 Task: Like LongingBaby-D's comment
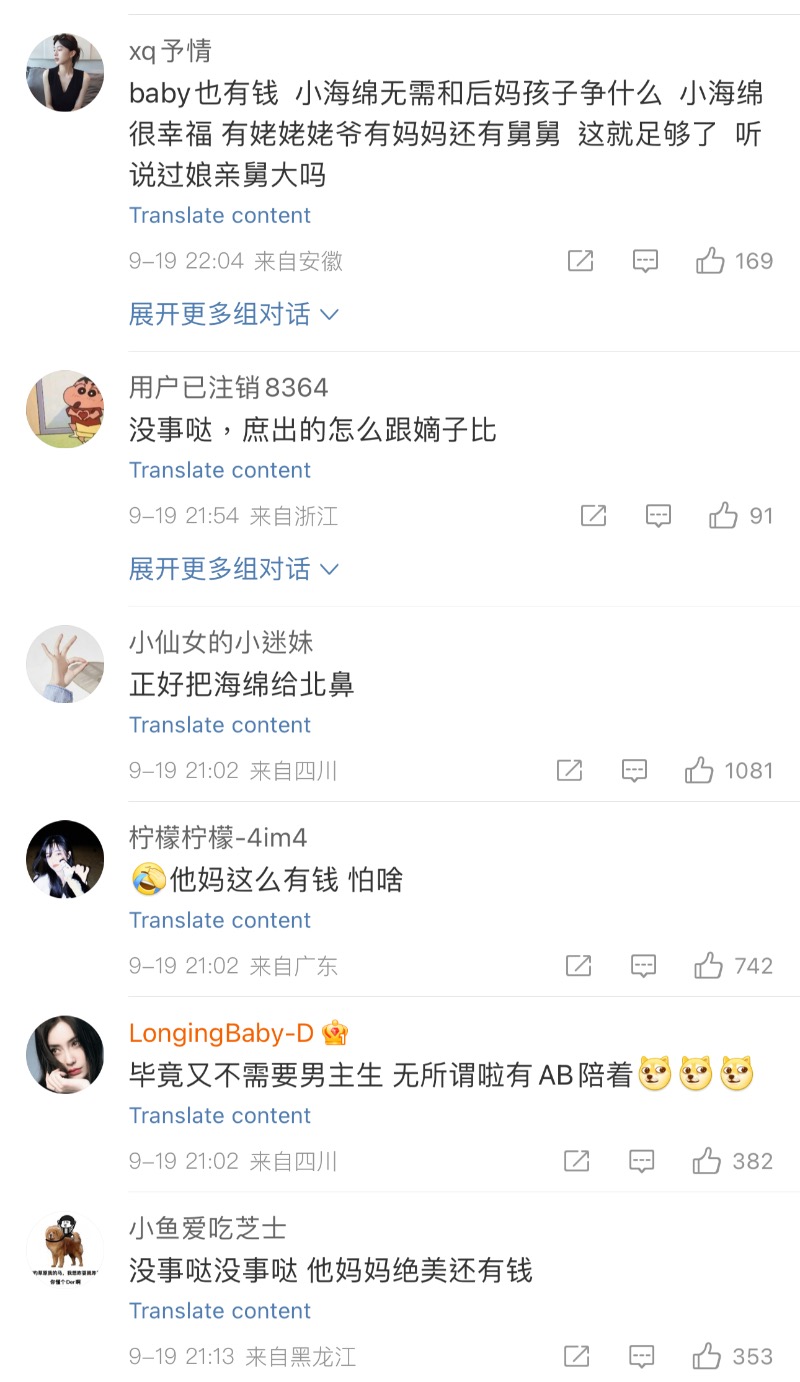(x=707, y=1161)
